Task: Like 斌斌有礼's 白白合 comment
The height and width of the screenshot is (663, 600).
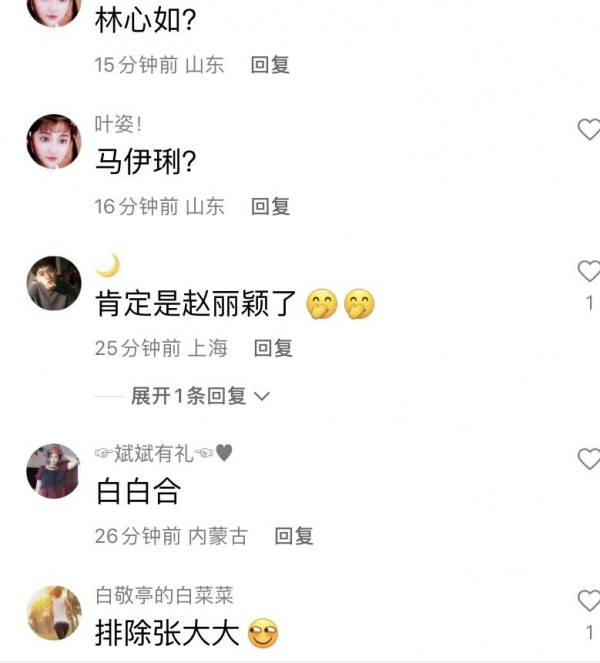Action: click(589, 459)
